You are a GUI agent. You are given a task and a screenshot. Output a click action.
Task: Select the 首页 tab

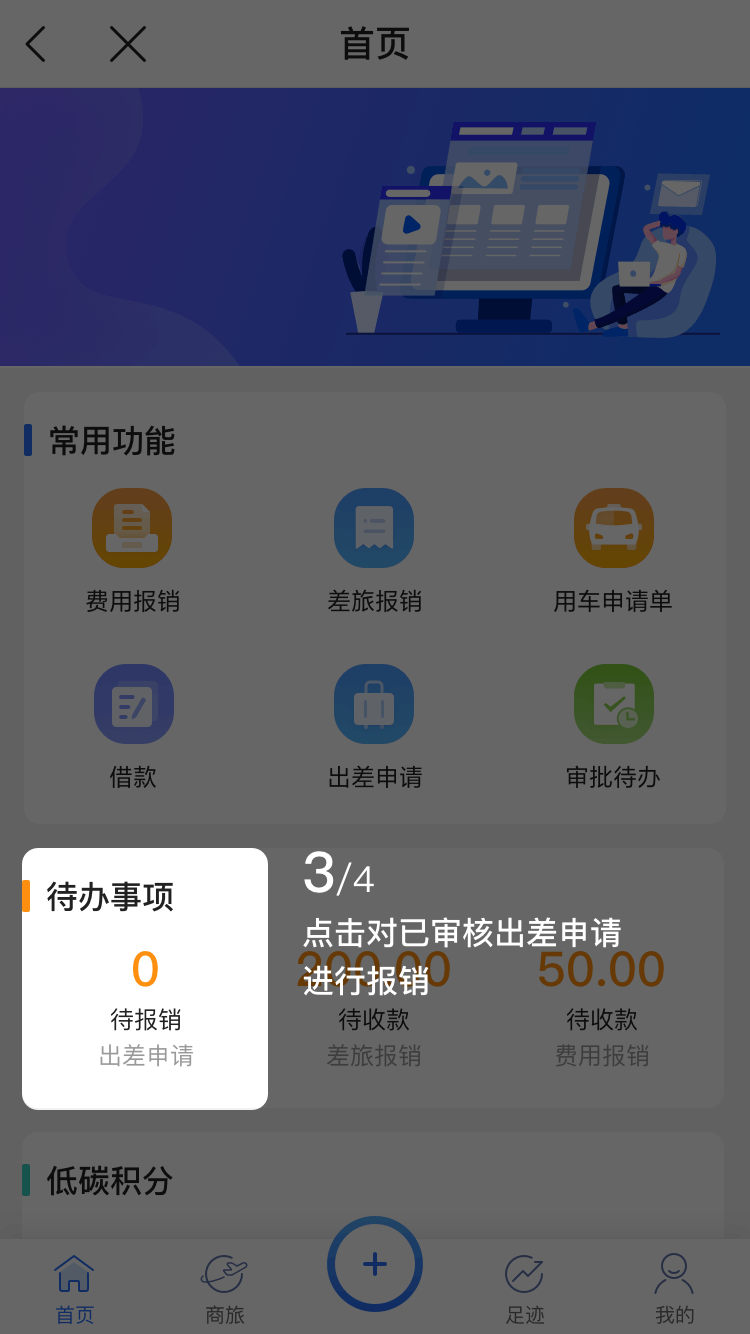click(x=75, y=1288)
